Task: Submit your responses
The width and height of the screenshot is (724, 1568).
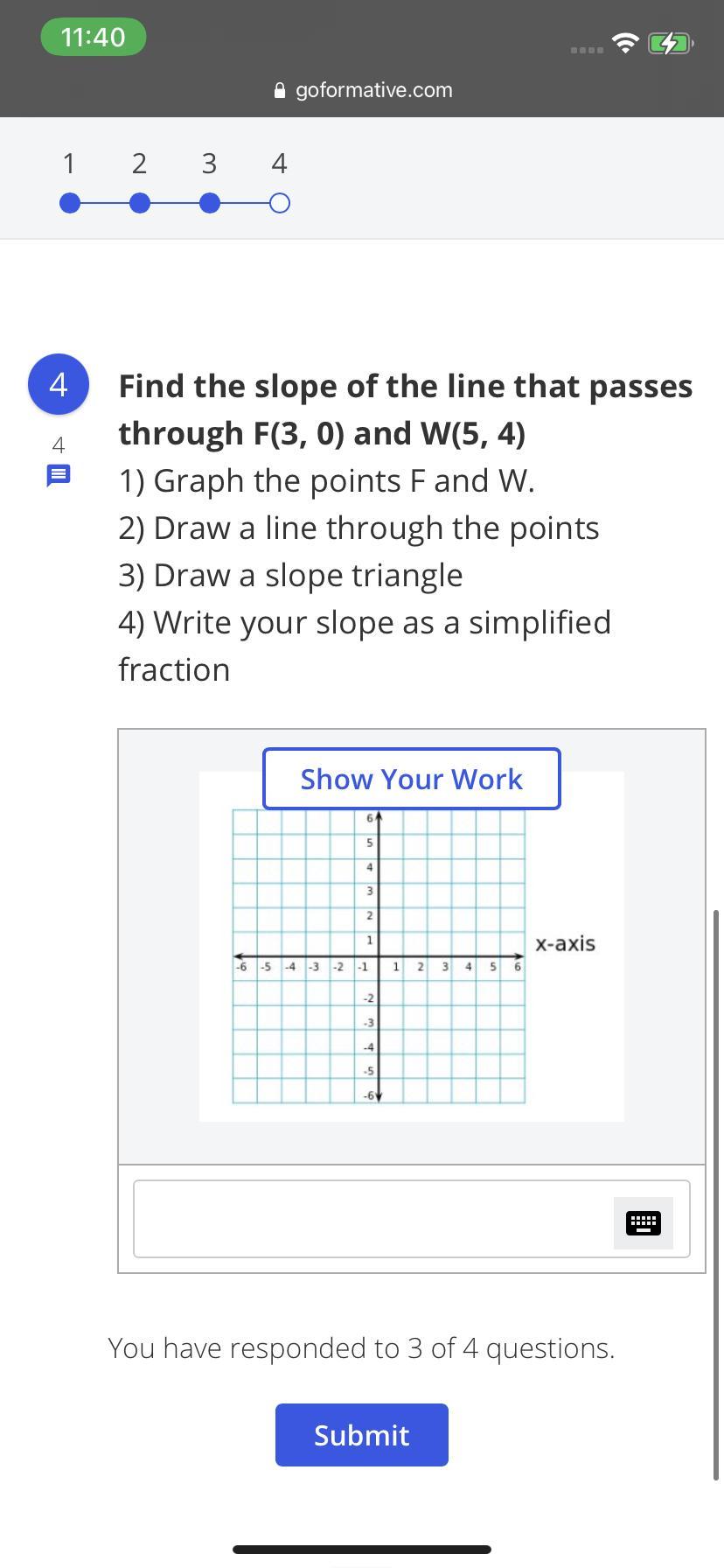Action: pos(361,1435)
